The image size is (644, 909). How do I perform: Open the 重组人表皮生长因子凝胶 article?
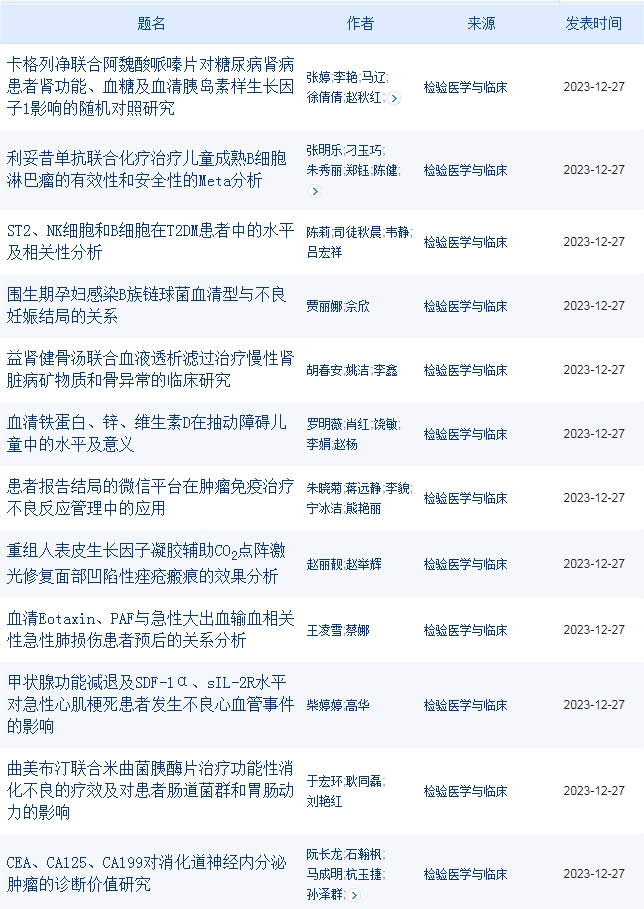click(148, 563)
